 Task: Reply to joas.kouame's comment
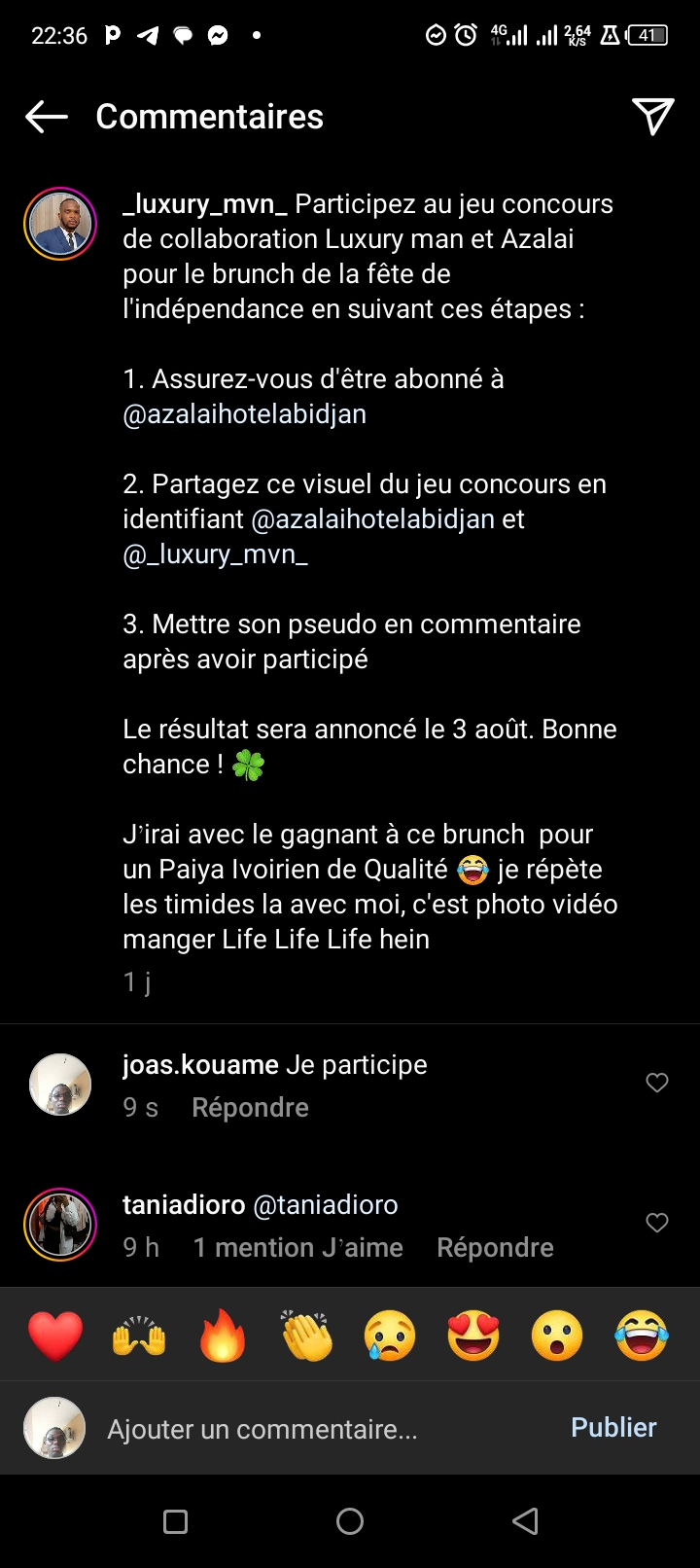(x=250, y=1108)
